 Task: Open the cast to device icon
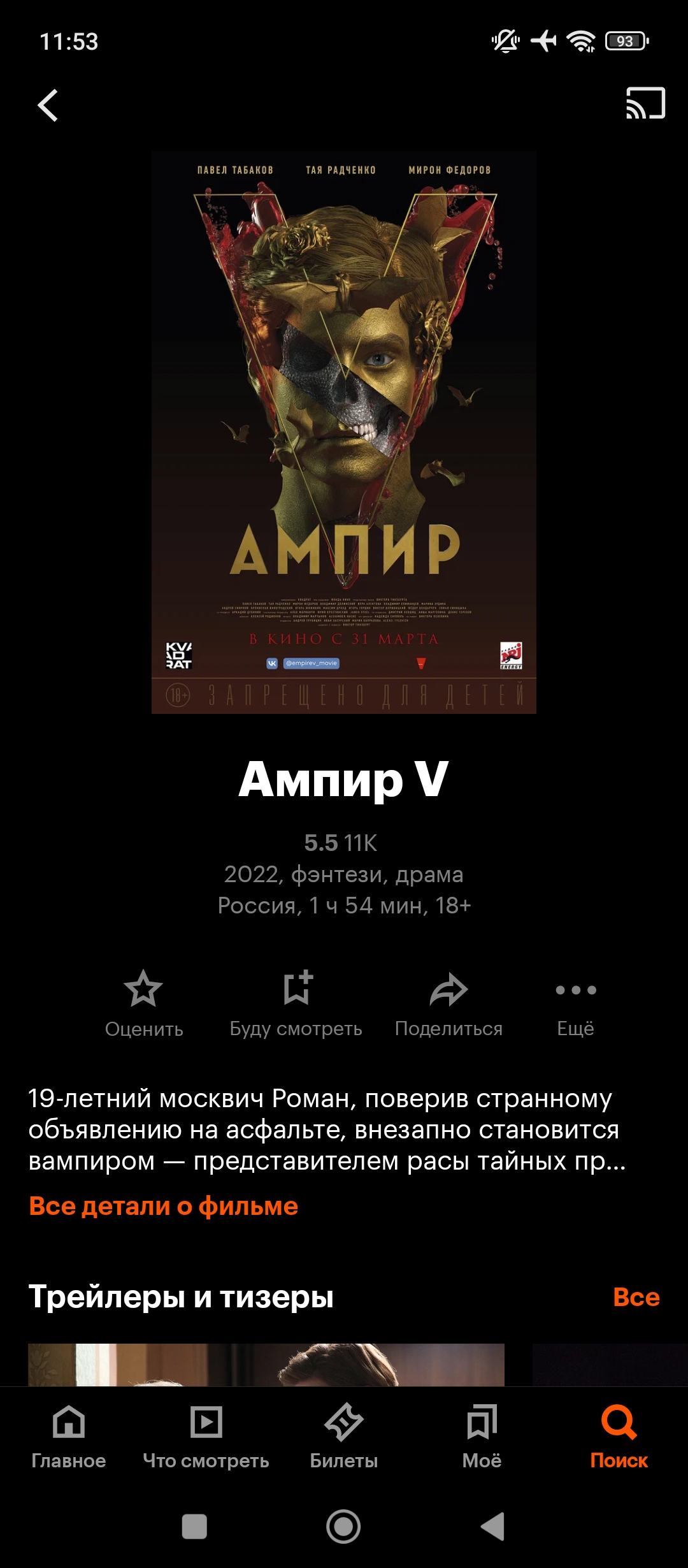tap(645, 103)
